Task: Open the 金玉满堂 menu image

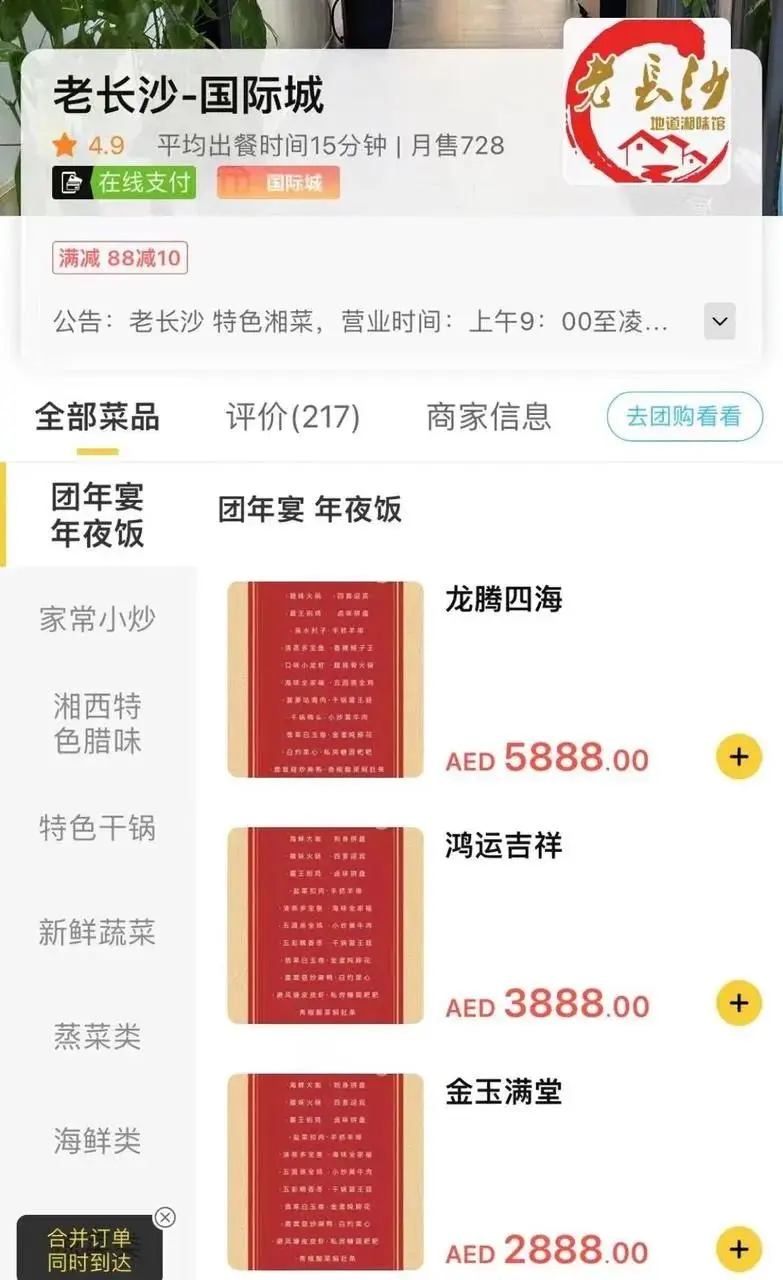Action: tap(325, 1172)
